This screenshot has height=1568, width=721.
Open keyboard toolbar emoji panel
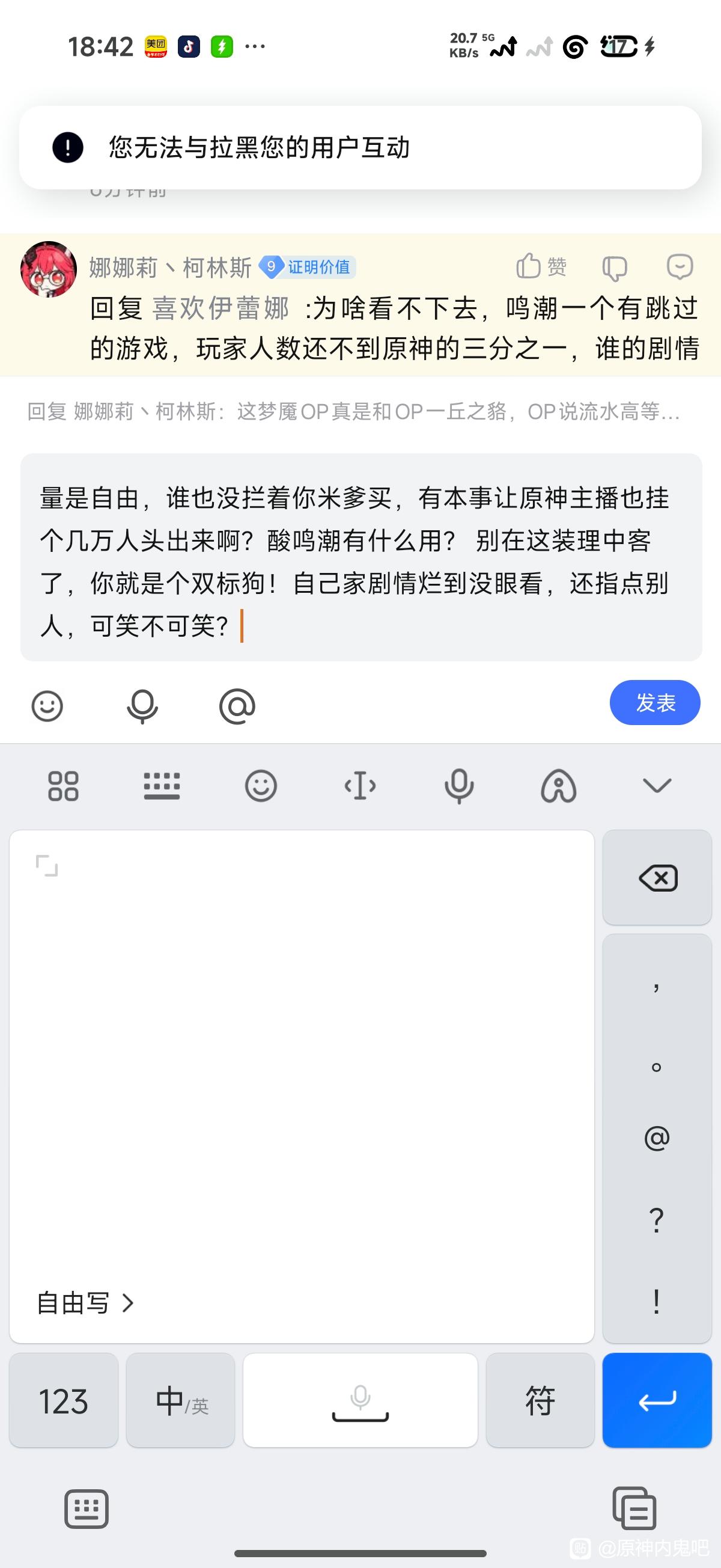coord(261,786)
